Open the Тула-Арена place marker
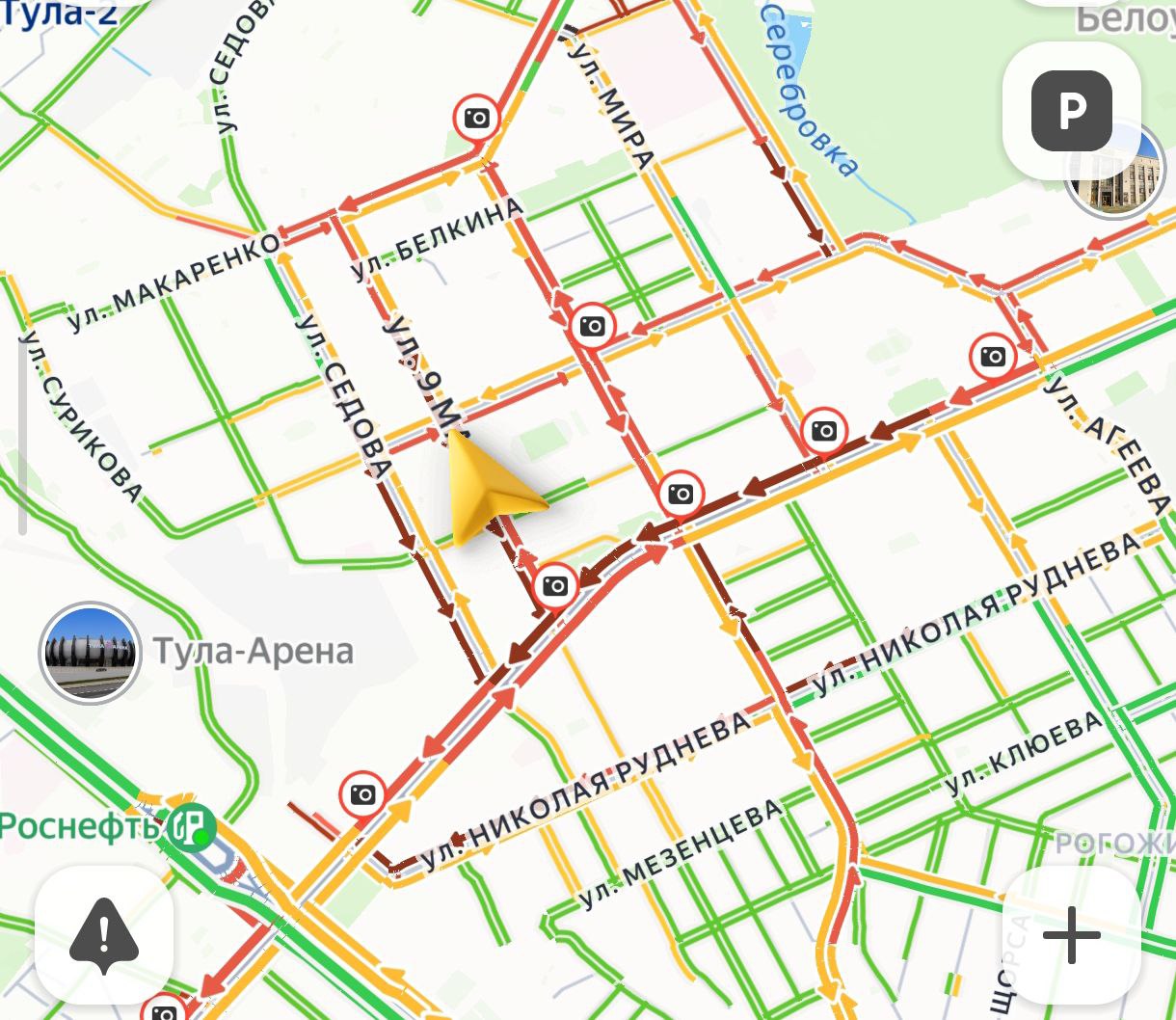This screenshot has height=1020, width=1176. [90, 653]
